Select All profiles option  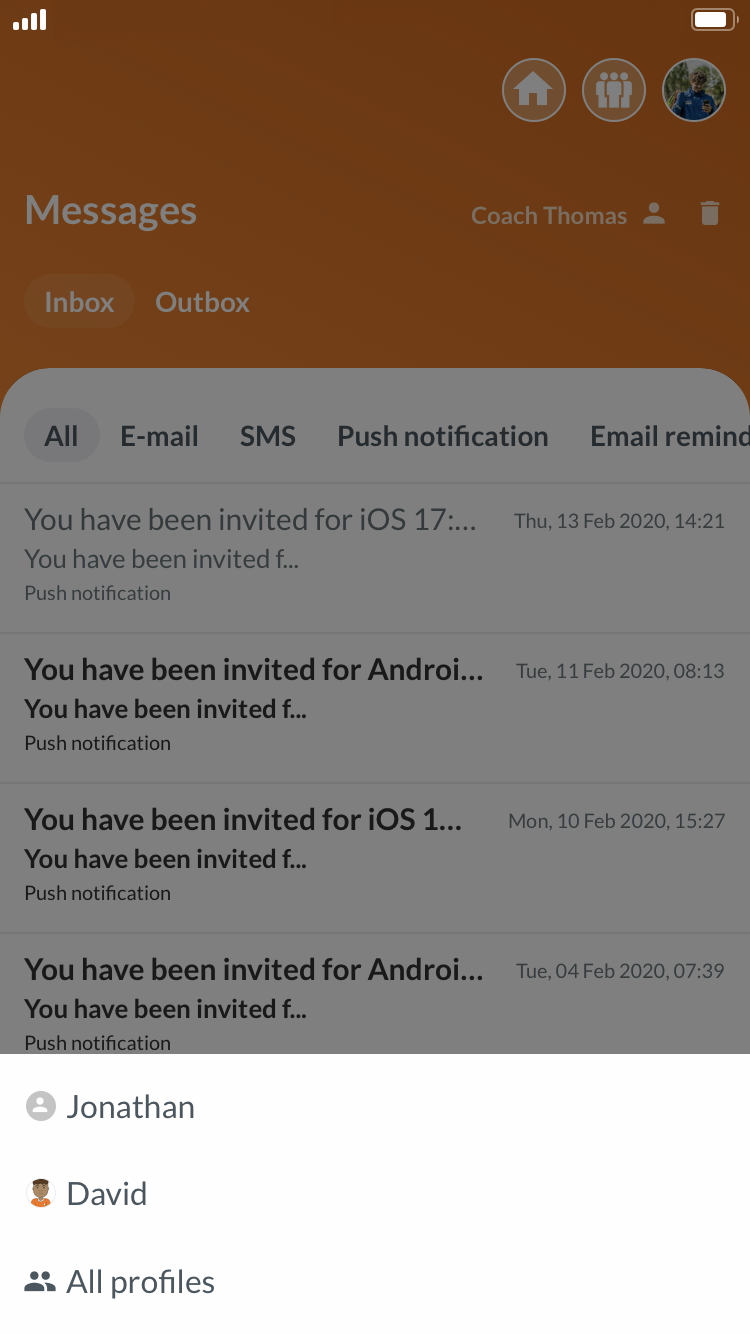(140, 1282)
